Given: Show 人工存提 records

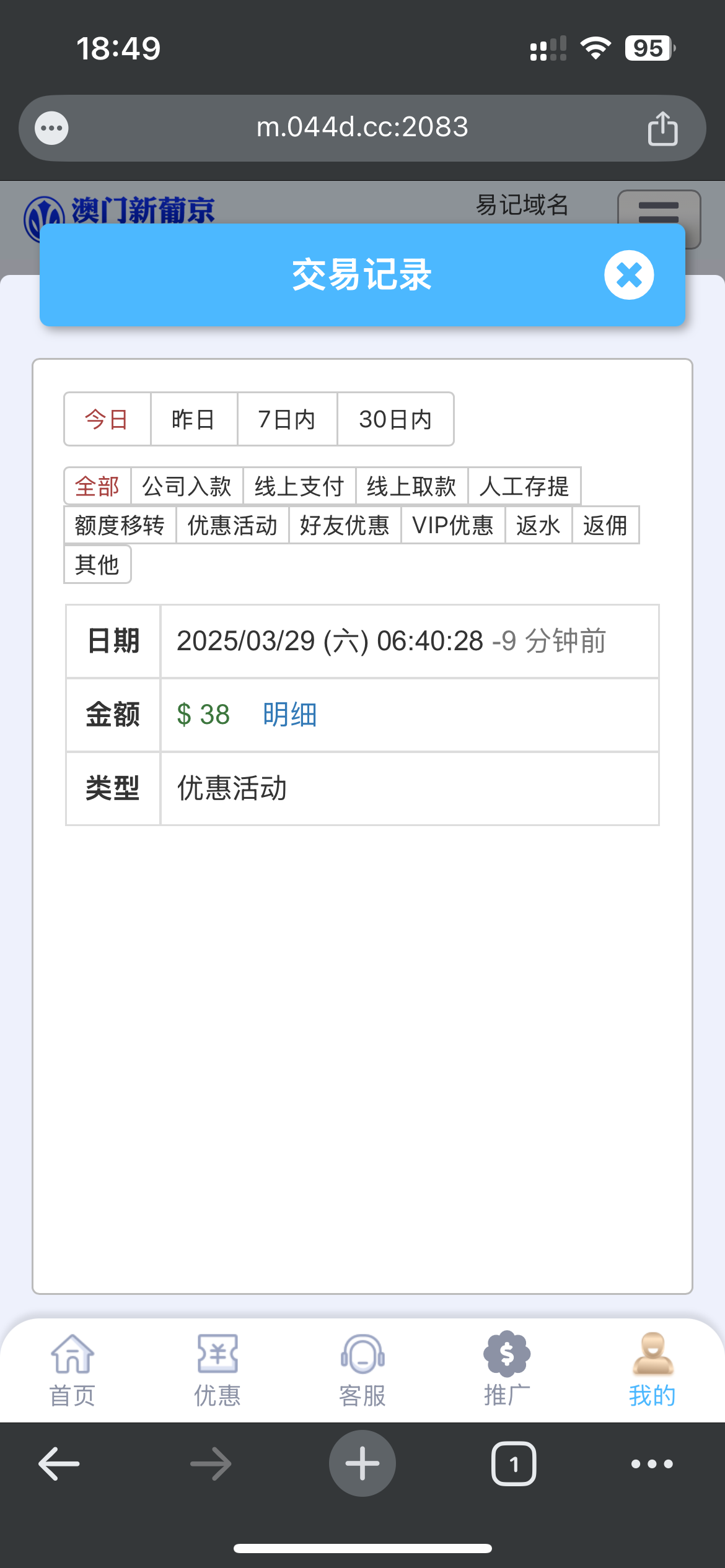Looking at the screenshot, I should [x=524, y=486].
